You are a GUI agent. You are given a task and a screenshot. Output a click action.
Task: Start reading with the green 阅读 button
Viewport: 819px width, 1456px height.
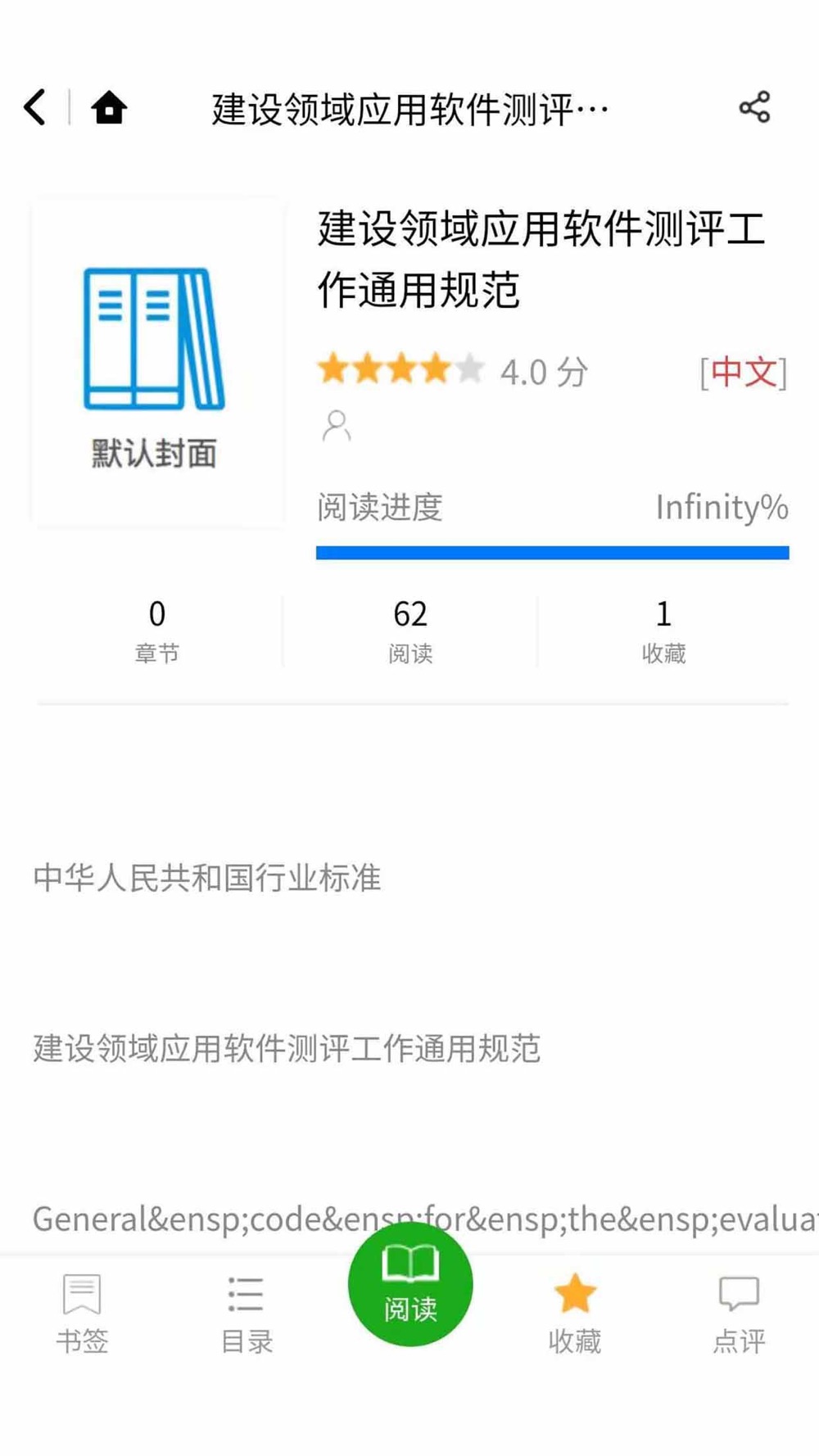click(x=410, y=1284)
